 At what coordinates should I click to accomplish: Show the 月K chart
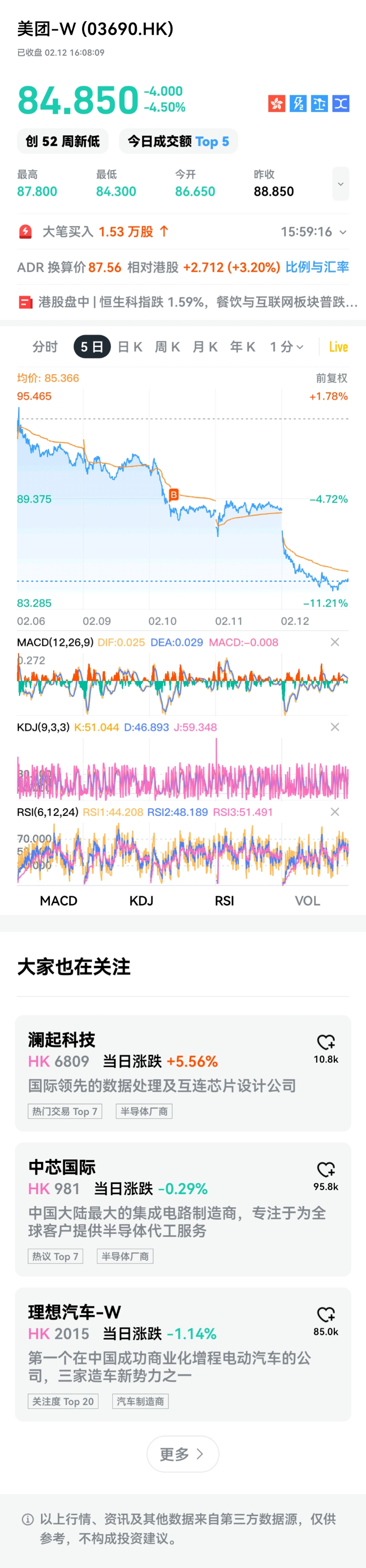205,347
